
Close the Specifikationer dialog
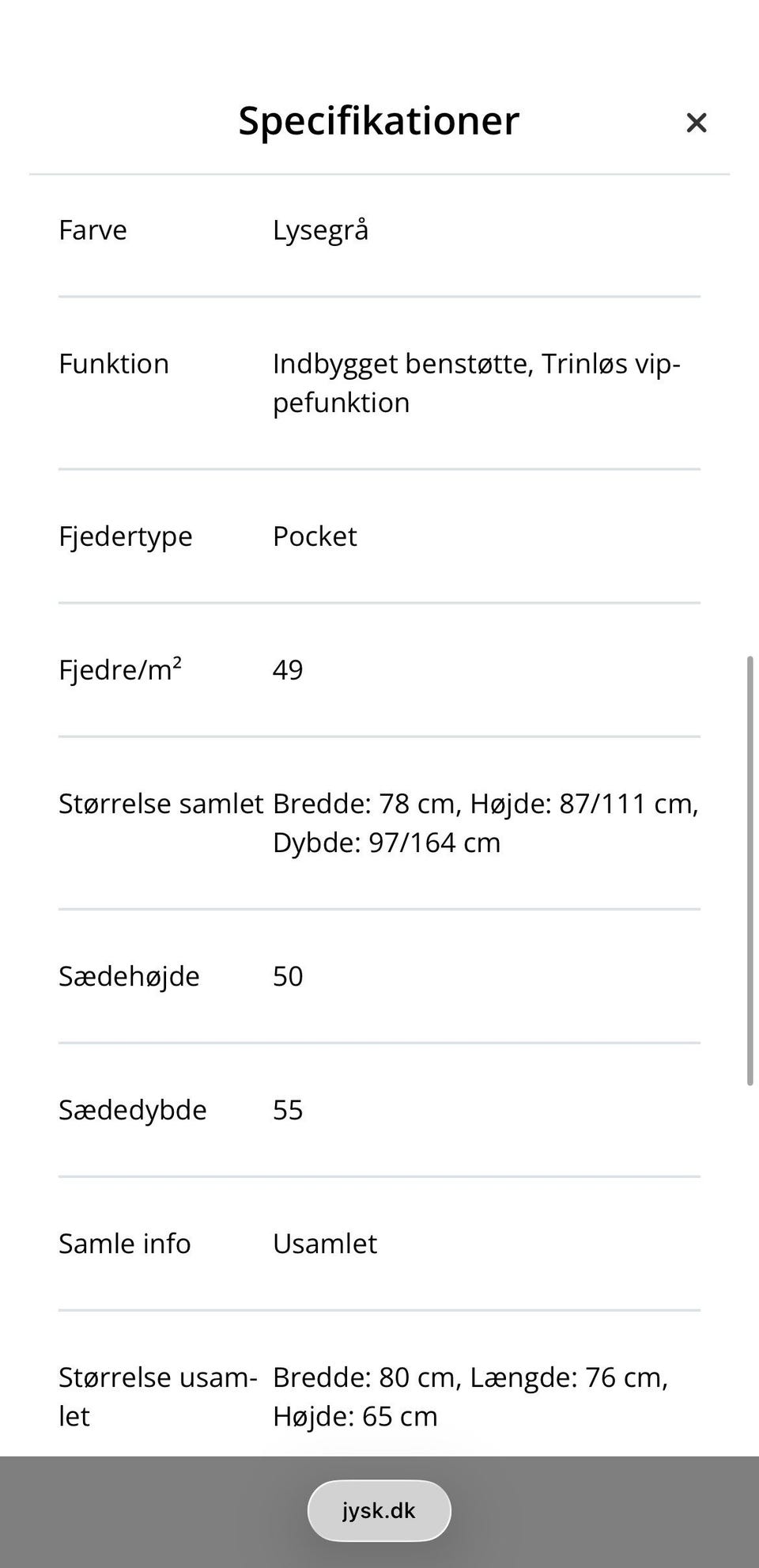click(696, 123)
